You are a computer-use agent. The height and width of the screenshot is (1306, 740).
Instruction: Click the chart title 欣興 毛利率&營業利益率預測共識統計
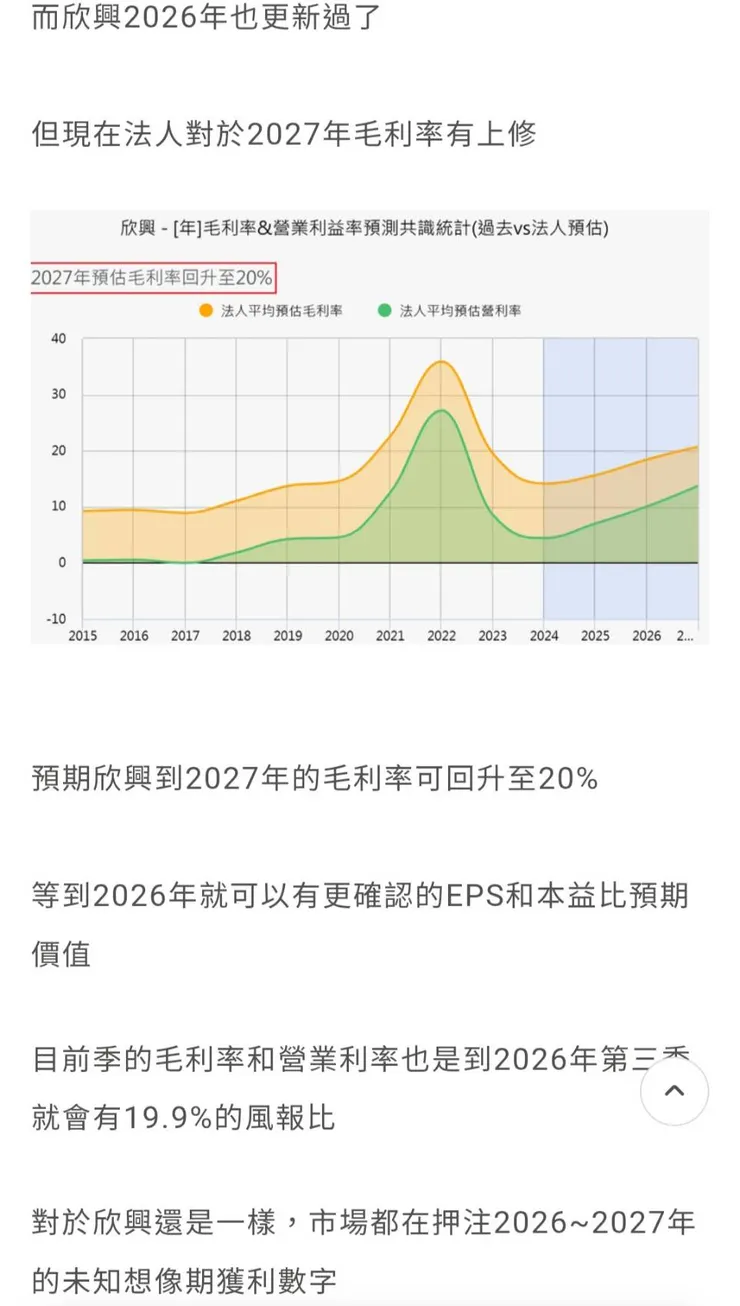368,229
